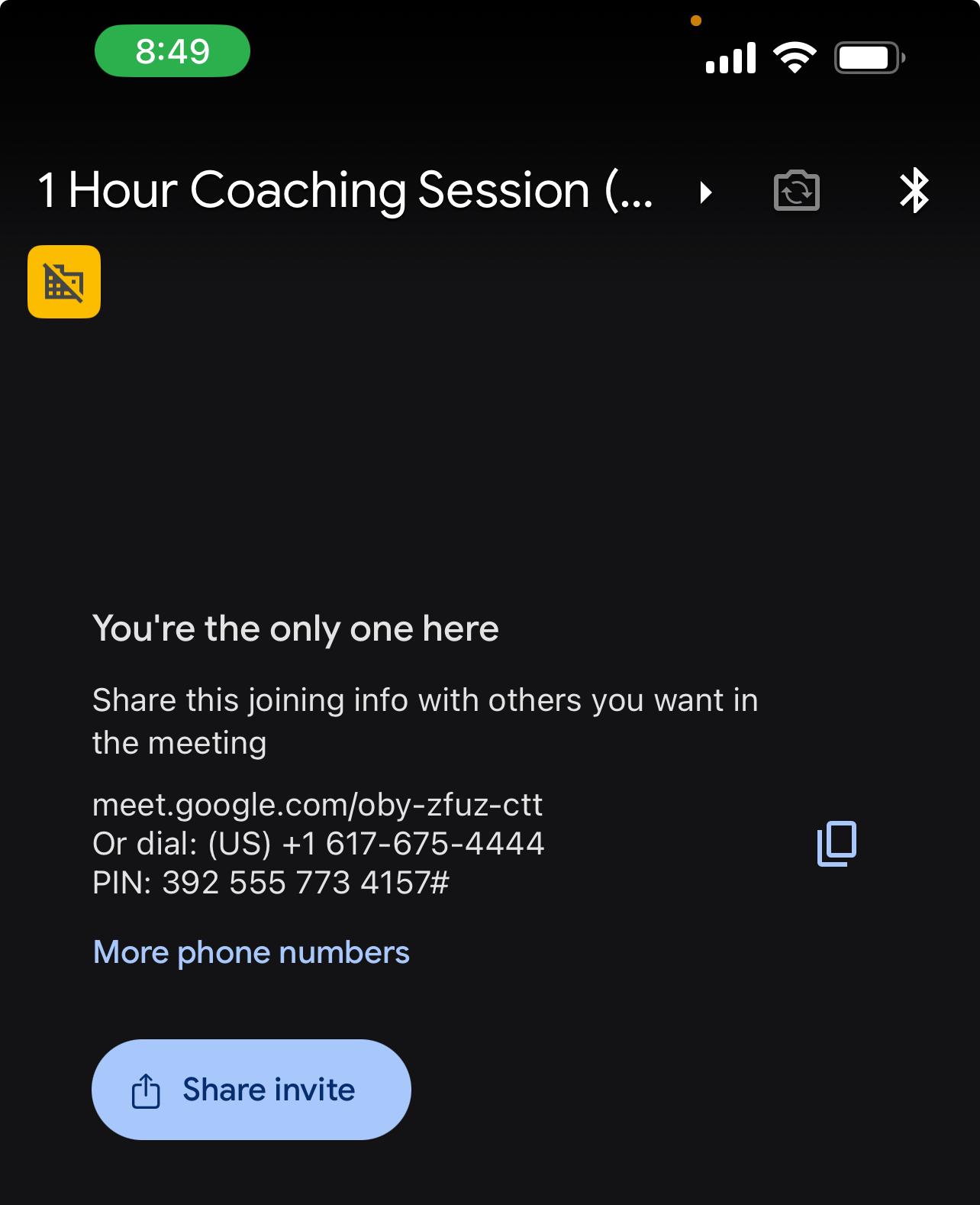This screenshot has height=1205, width=980.
Task: Copy the meeting joining info
Action: [x=837, y=844]
